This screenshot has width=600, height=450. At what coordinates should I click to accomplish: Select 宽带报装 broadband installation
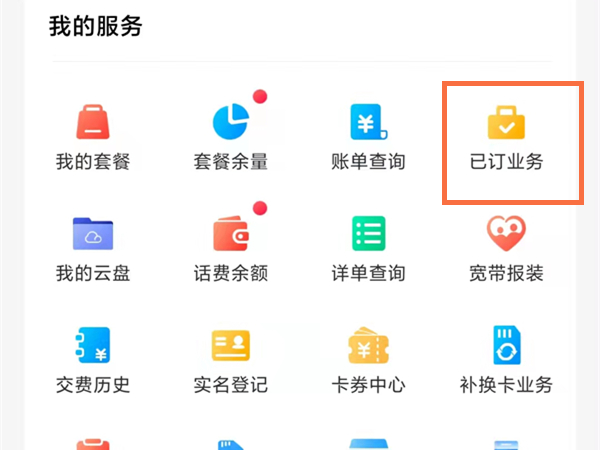pyautogui.click(x=506, y=249)
